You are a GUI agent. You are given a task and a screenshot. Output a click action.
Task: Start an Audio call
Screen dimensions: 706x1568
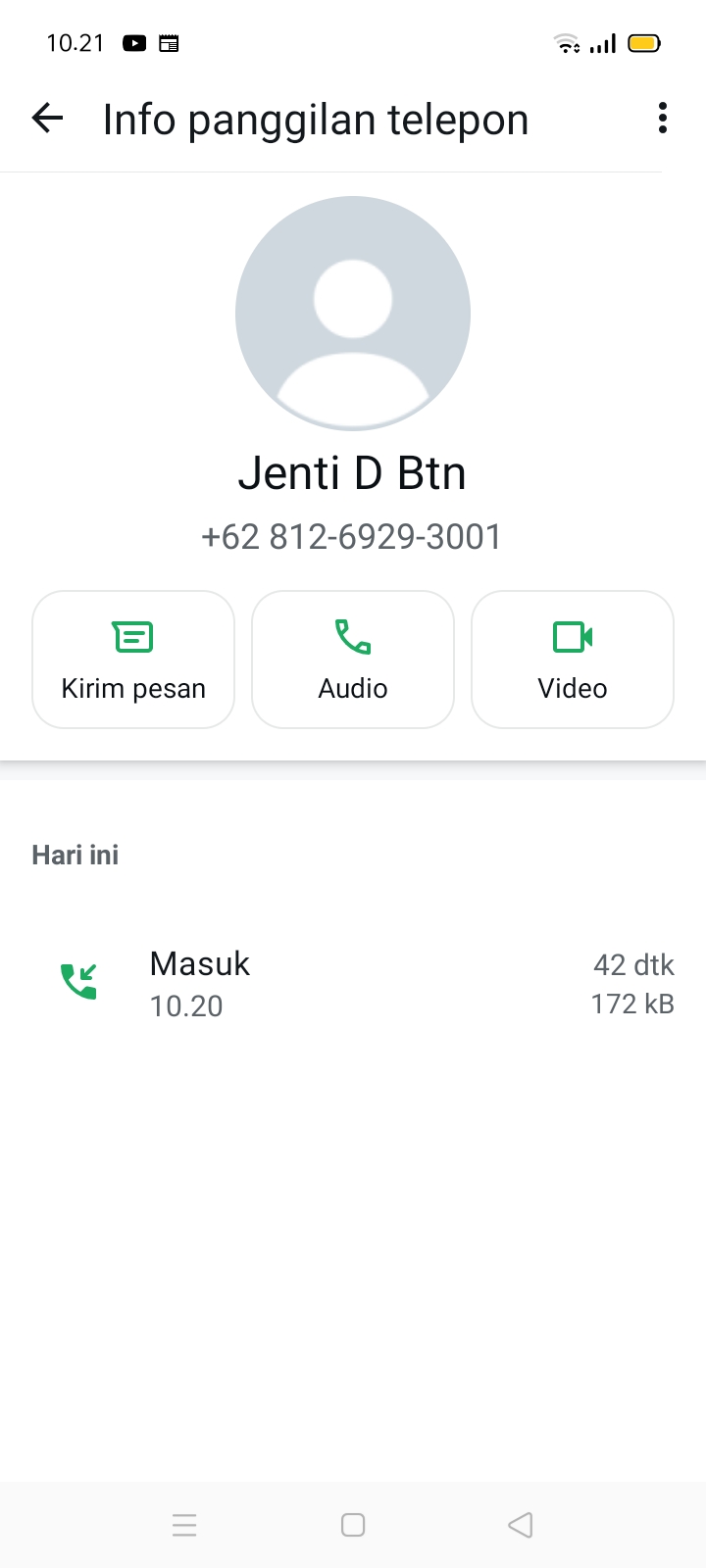point(353,660)
